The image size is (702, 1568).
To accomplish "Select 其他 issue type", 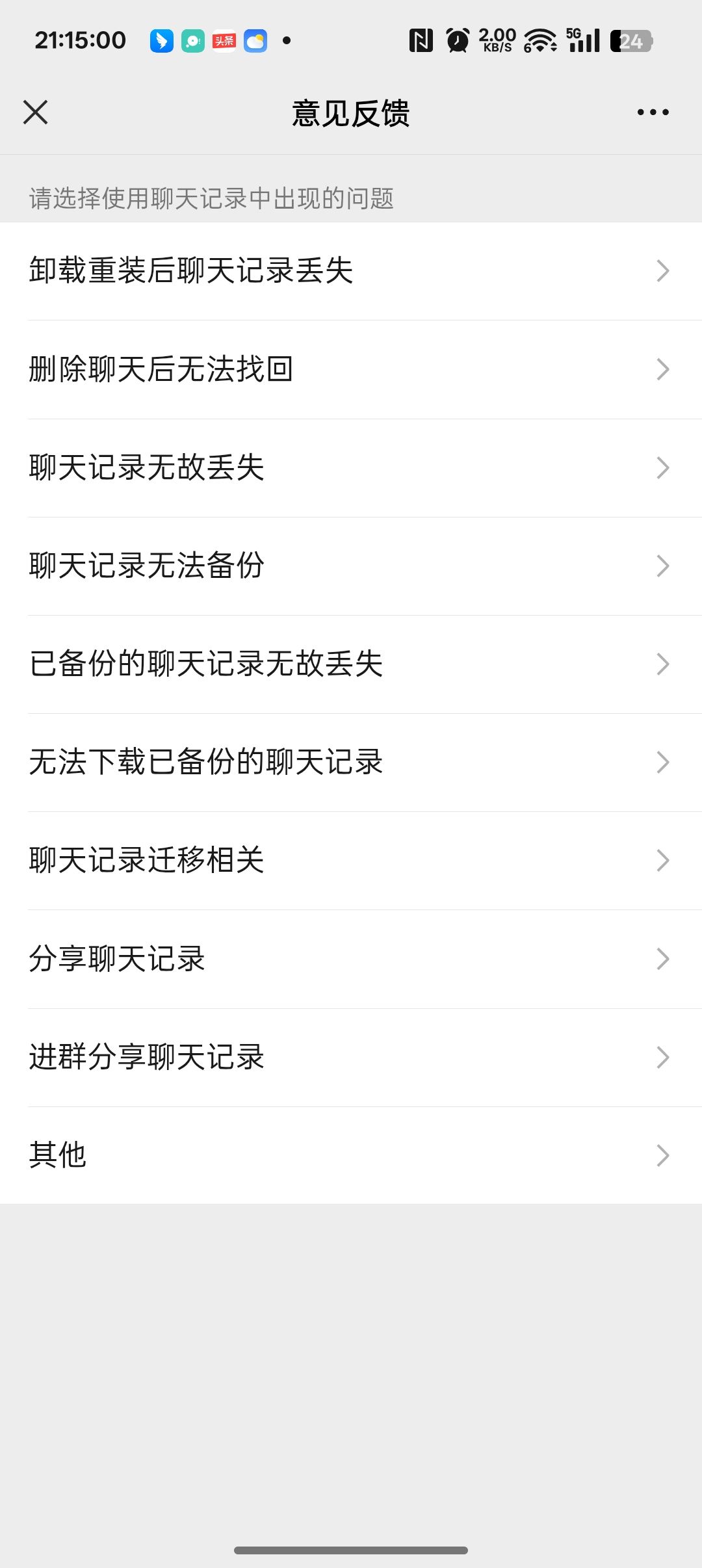I will 351,1155.
